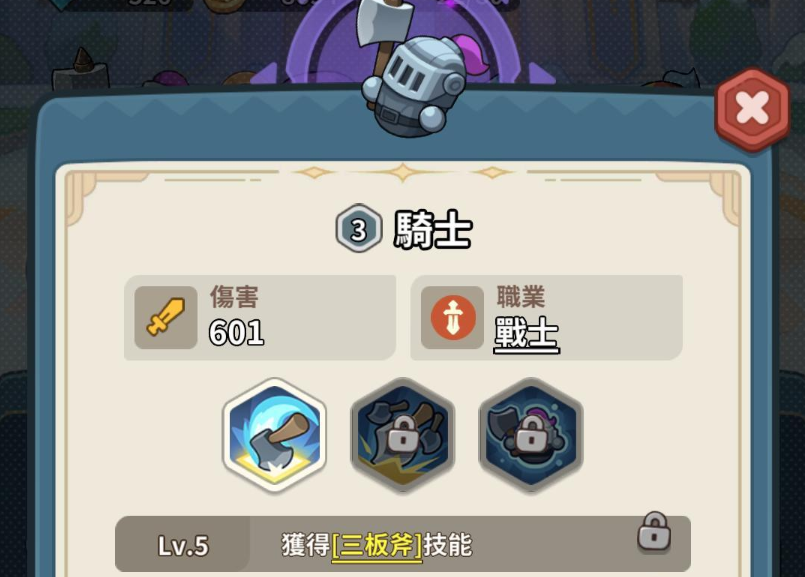Close the knight info dialog

click(x=752, y=109)
